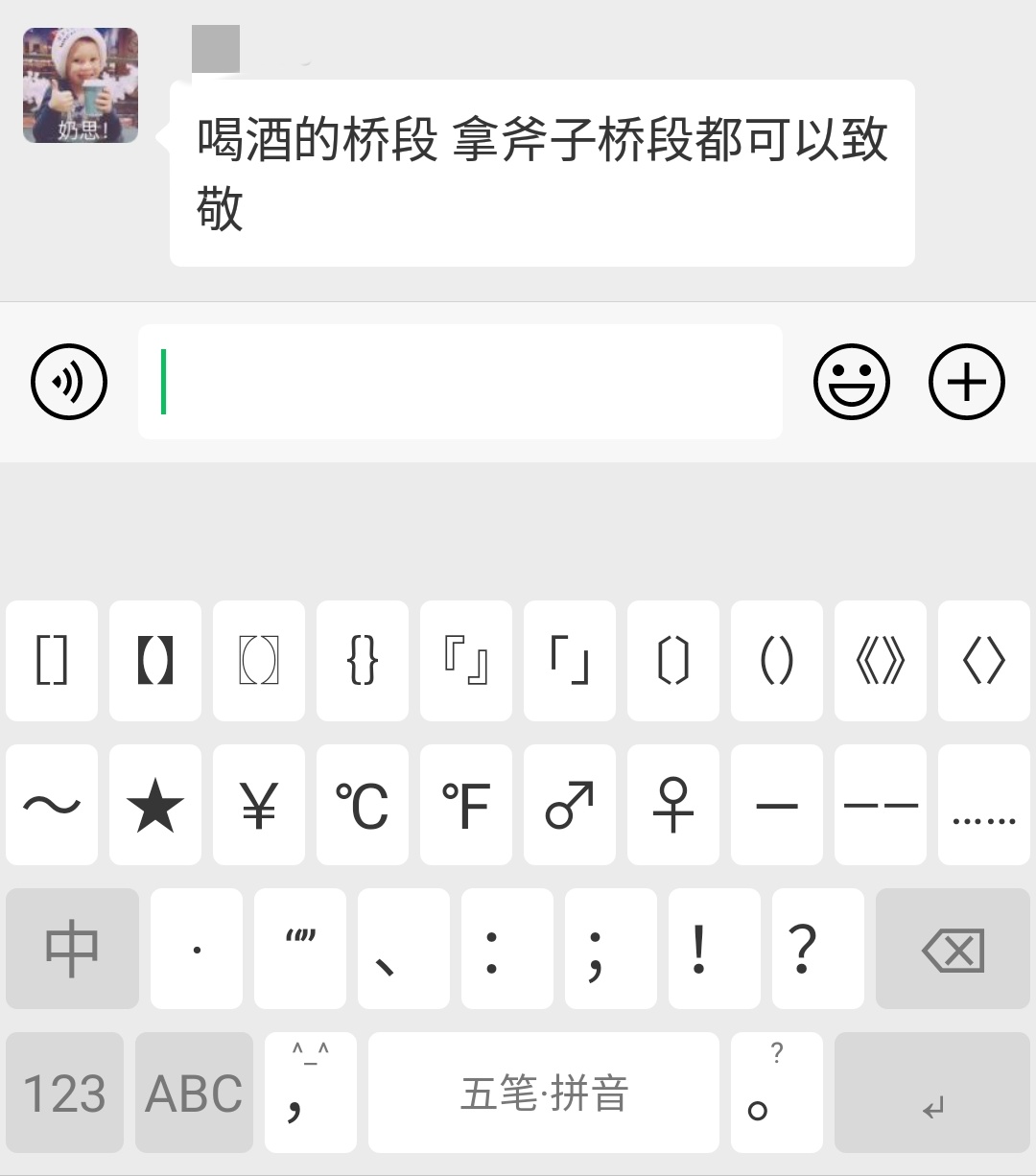Type the ellipsis key
This screenshot has width=1036, height=1176.
pyautogui.click(x=984, y=805)
